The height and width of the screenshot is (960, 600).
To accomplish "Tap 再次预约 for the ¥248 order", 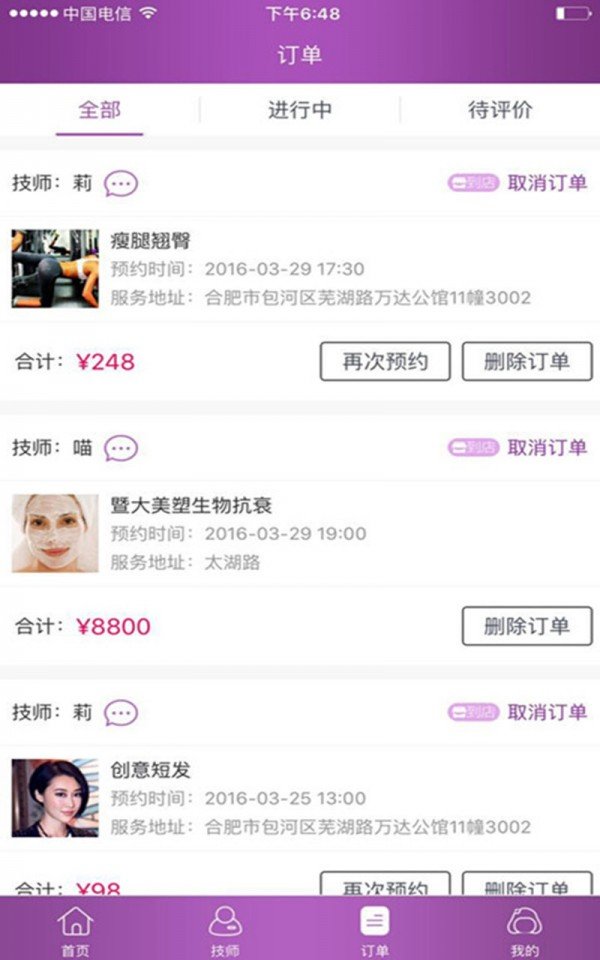I will 385,361.
